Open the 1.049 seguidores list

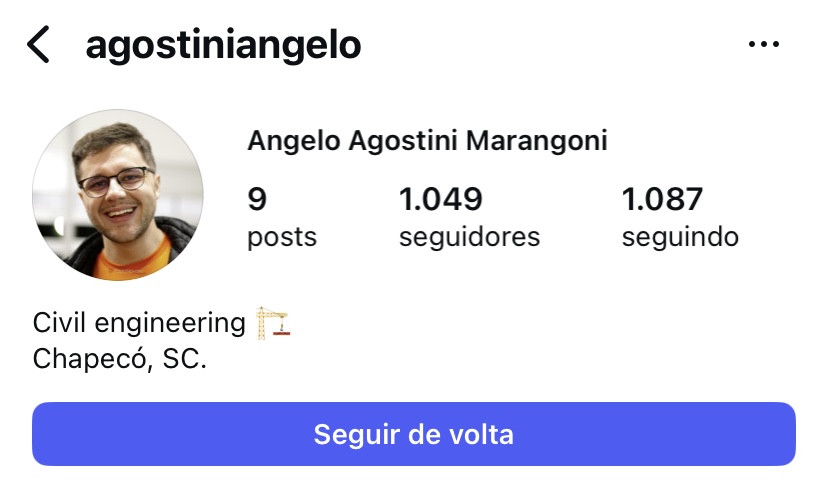[x=468, y=217]
